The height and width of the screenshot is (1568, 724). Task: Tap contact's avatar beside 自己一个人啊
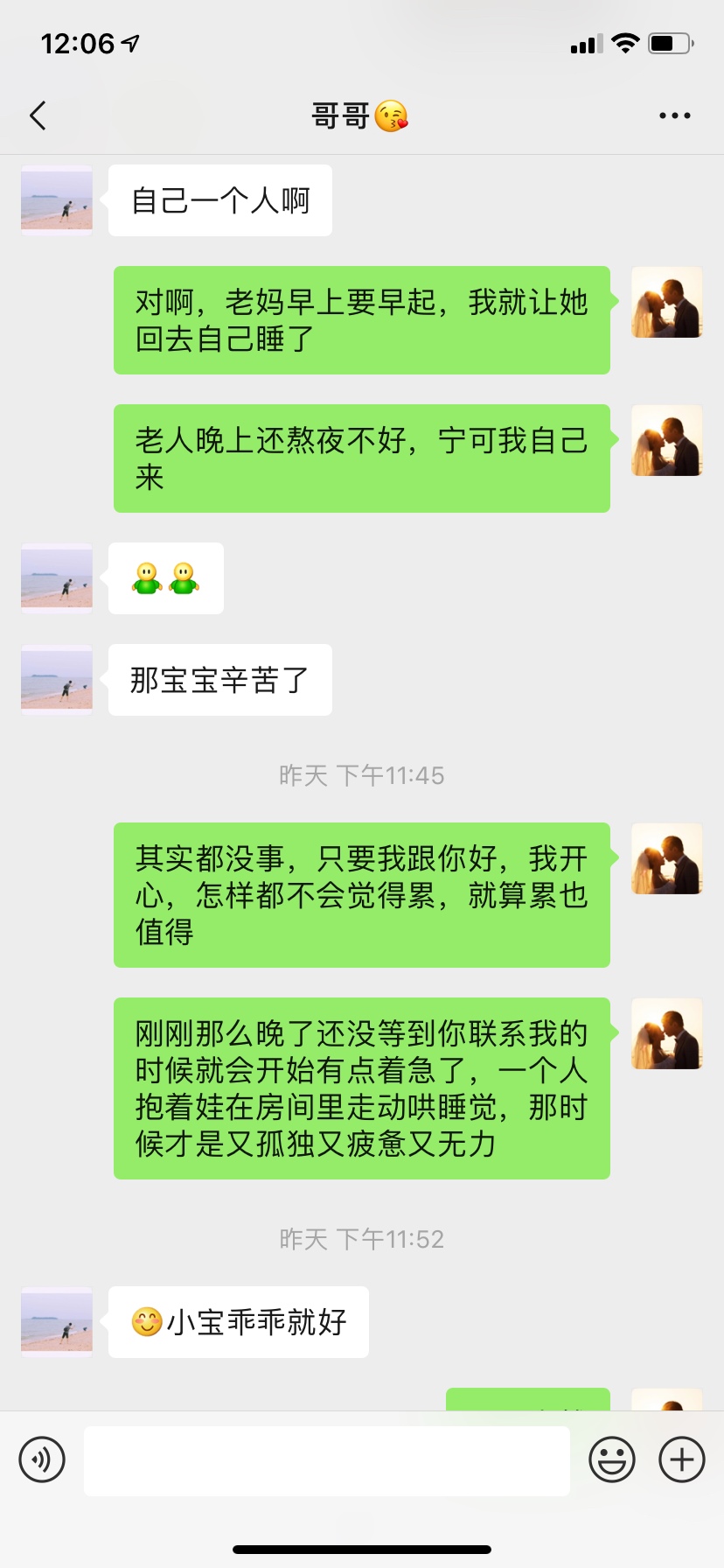pos(57,200)
